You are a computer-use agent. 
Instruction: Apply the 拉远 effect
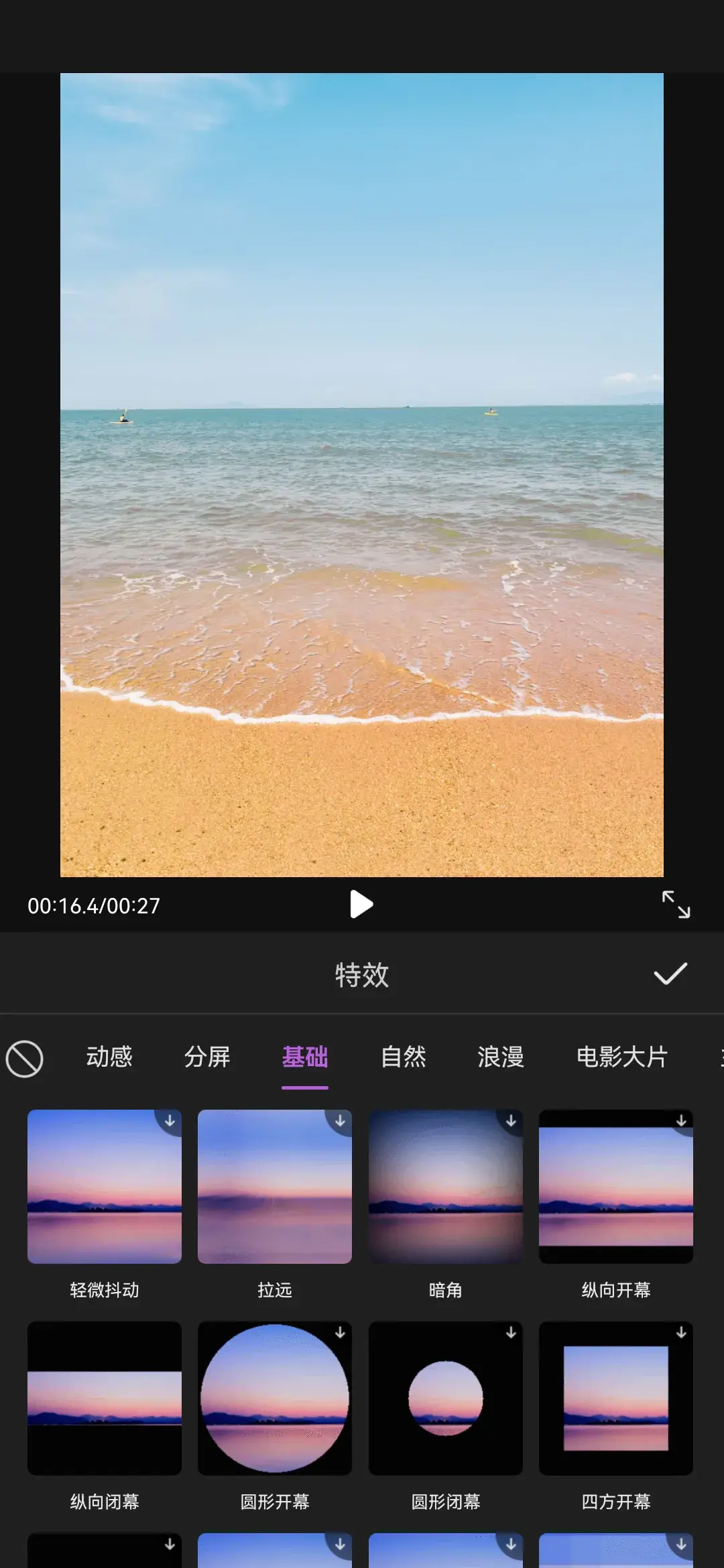tap(275, 1187)
